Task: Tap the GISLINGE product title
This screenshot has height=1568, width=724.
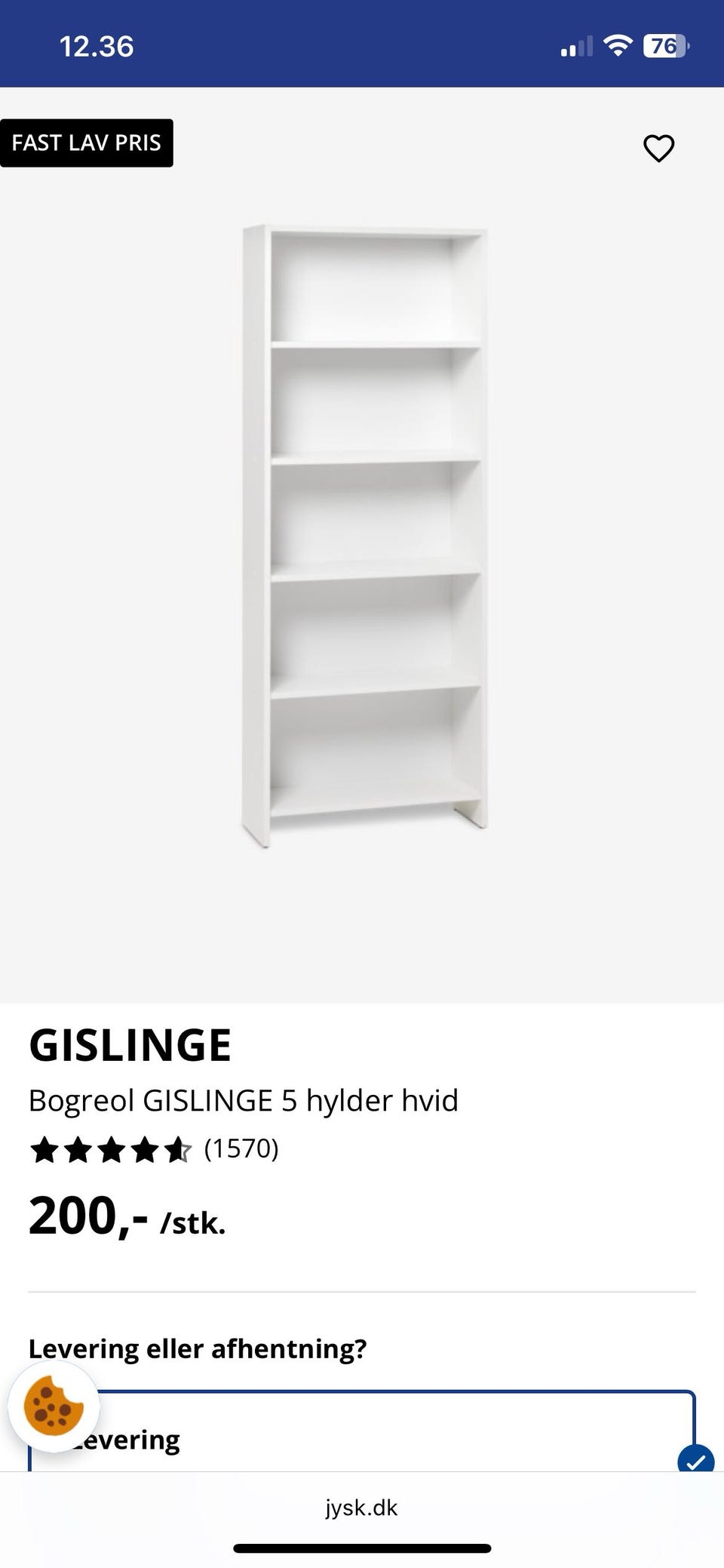Action: (x=130, y=1045)
